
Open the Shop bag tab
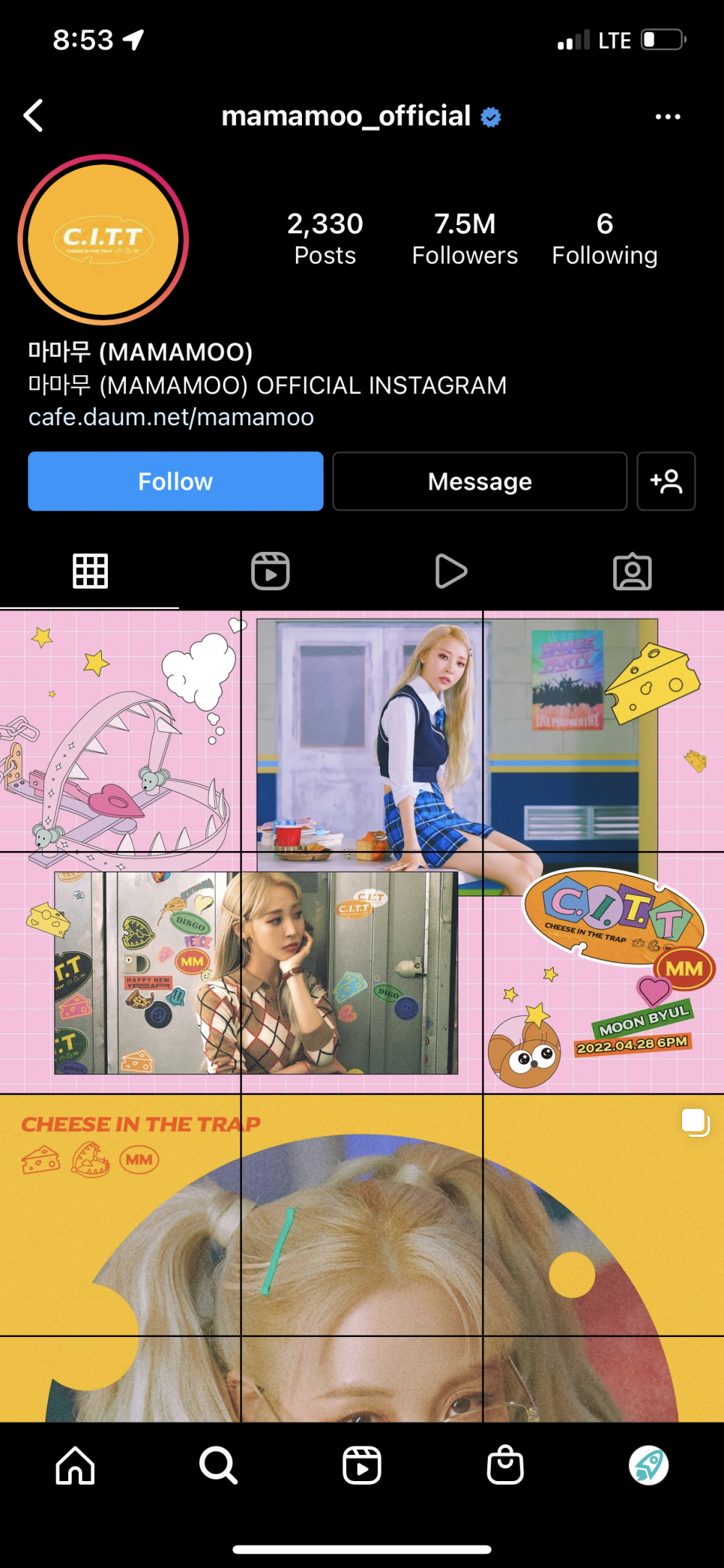[505, 1466]
